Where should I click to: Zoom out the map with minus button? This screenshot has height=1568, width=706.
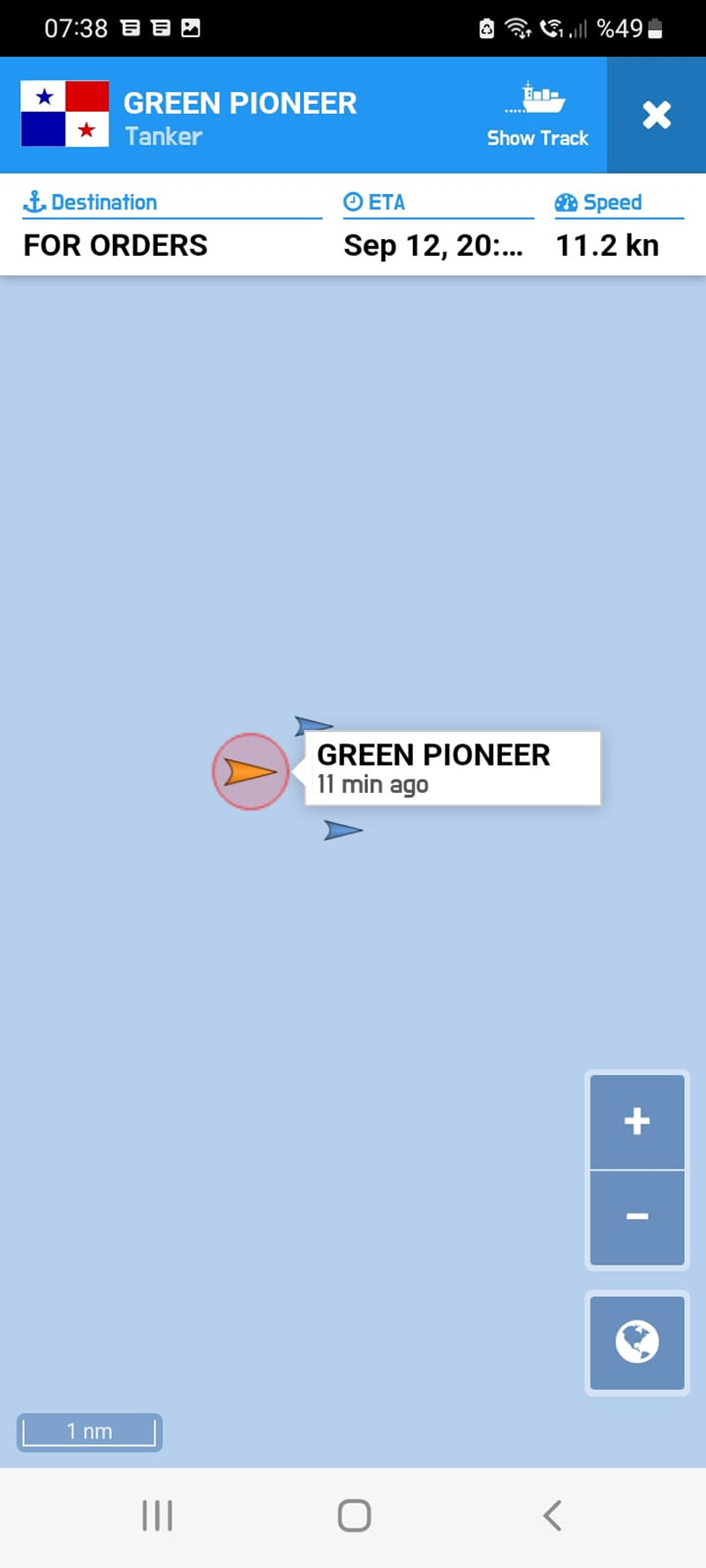[637, 1218]
